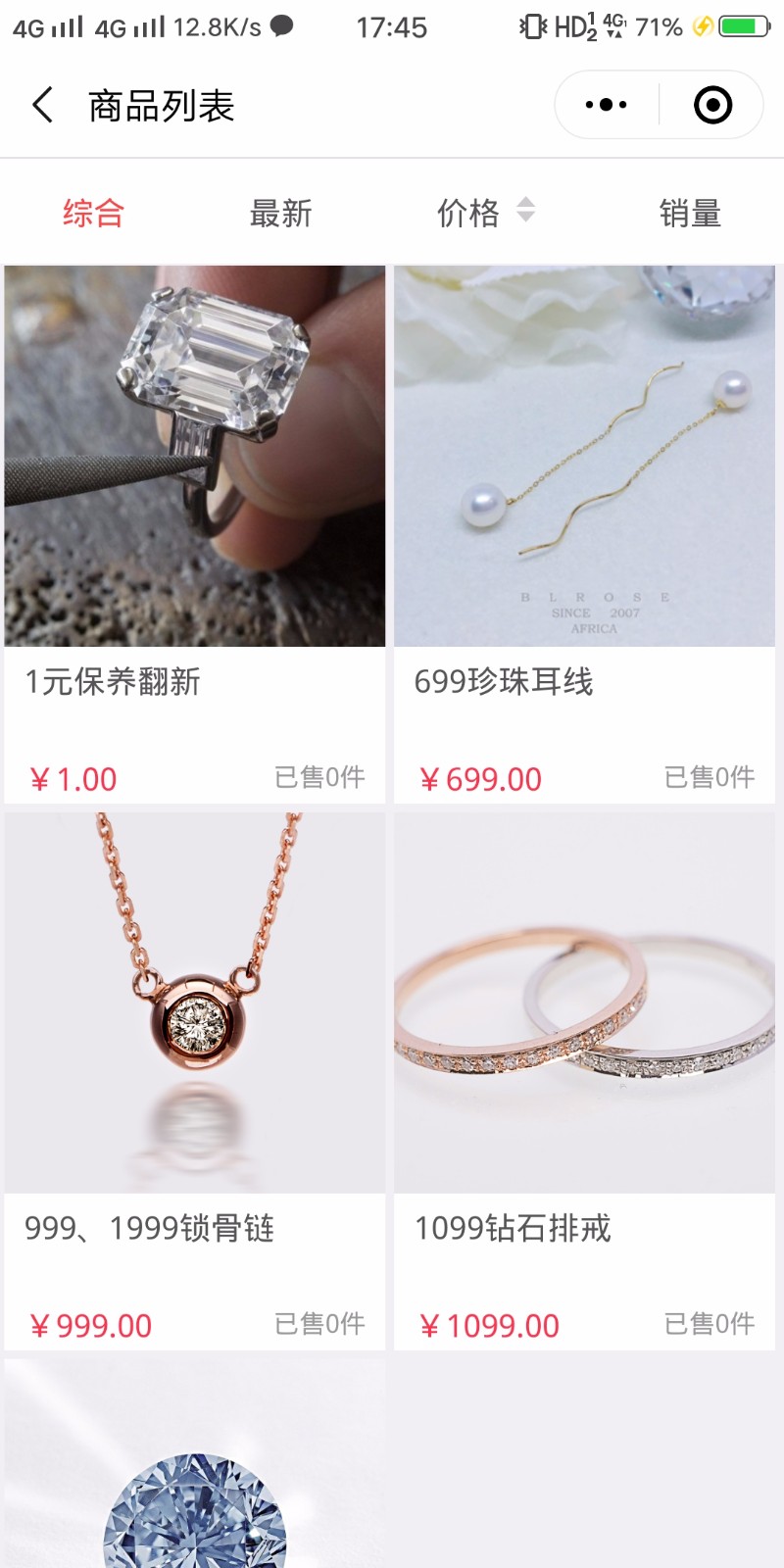Go back from the 商品列表 page

coord(43,105)
